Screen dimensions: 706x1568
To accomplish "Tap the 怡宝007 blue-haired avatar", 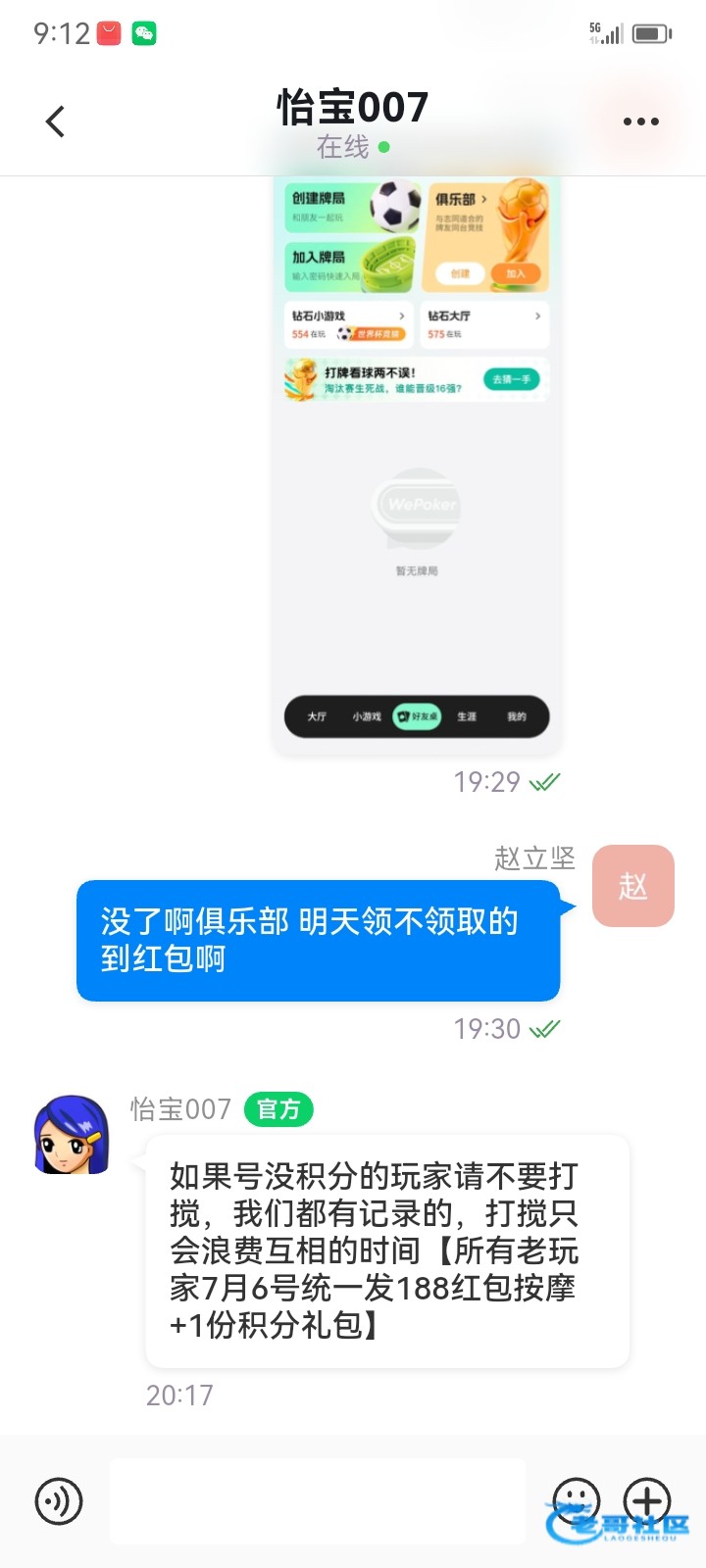I will click(72, 1134).
